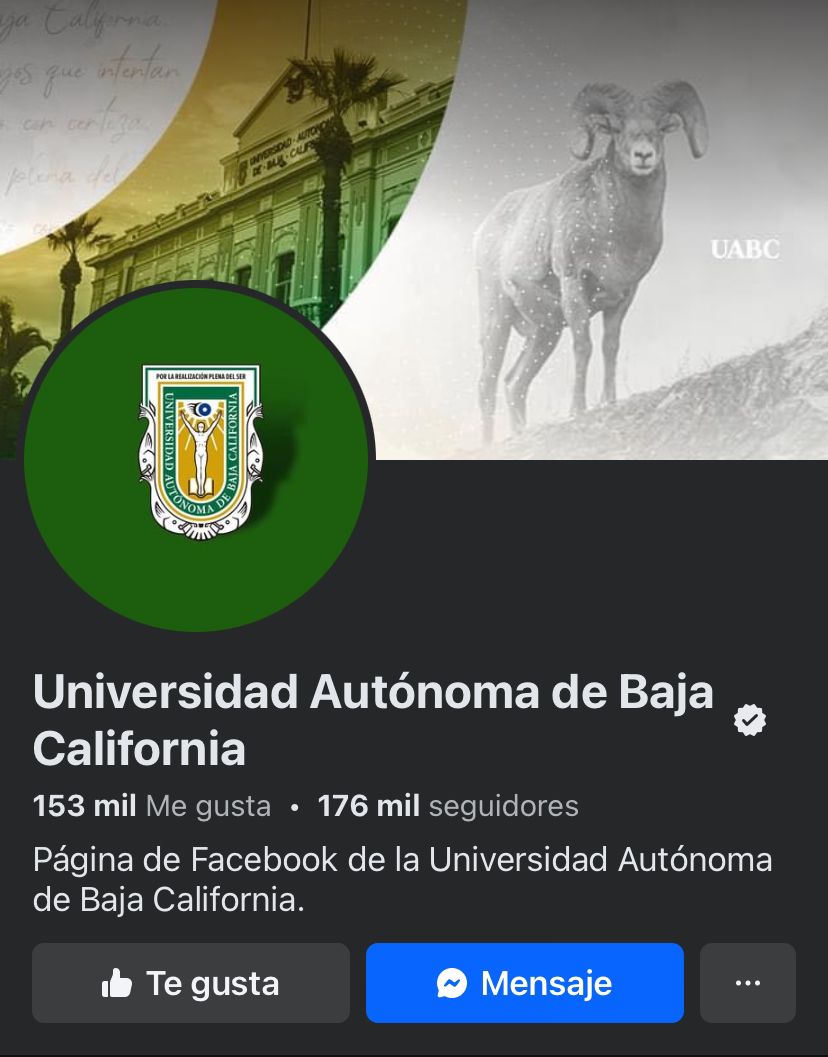Open the three-dot more options button
Image resolution: width=828 pixels, height=1057 pixels.
pos(747,983)
